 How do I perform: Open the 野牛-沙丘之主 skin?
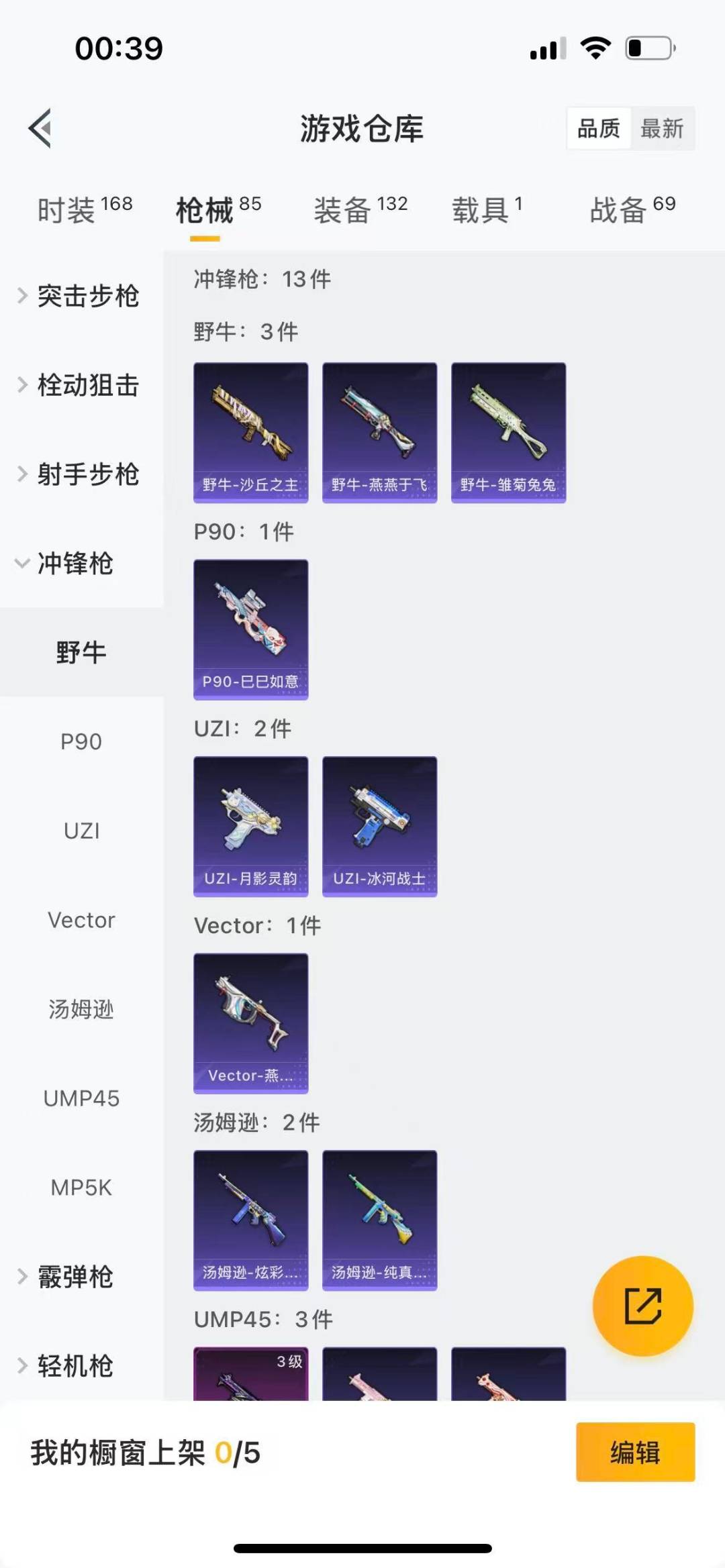coord(250,433)
